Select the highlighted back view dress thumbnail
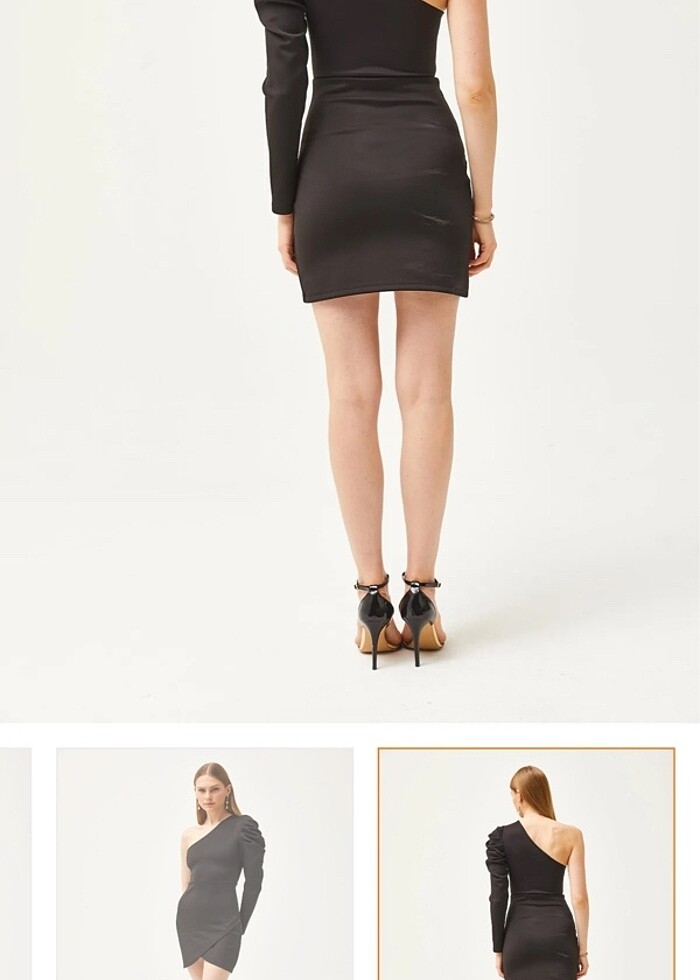Image resolution: width=700 pixels, height=980 pixels. click(x=527, y=864)
